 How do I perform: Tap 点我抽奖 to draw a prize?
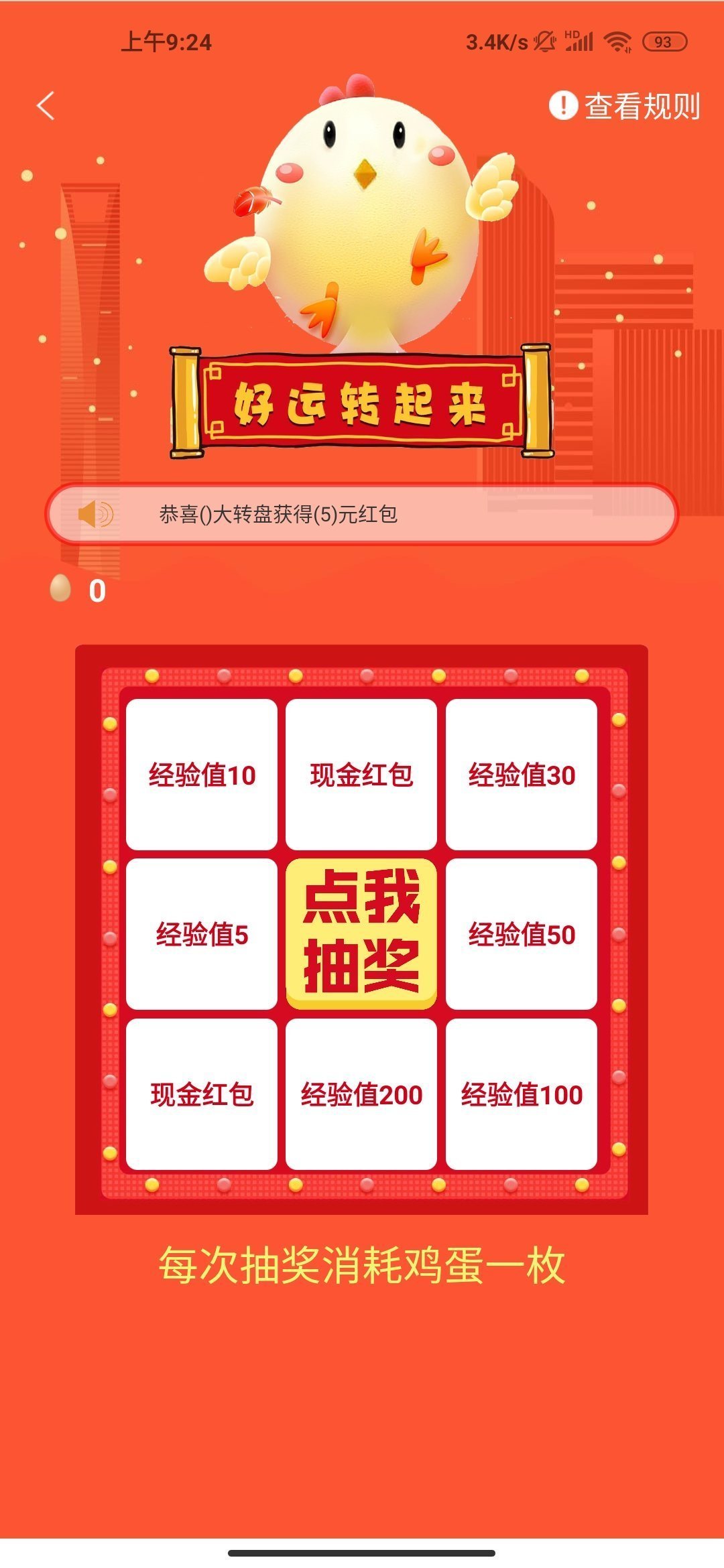[361, 933]
